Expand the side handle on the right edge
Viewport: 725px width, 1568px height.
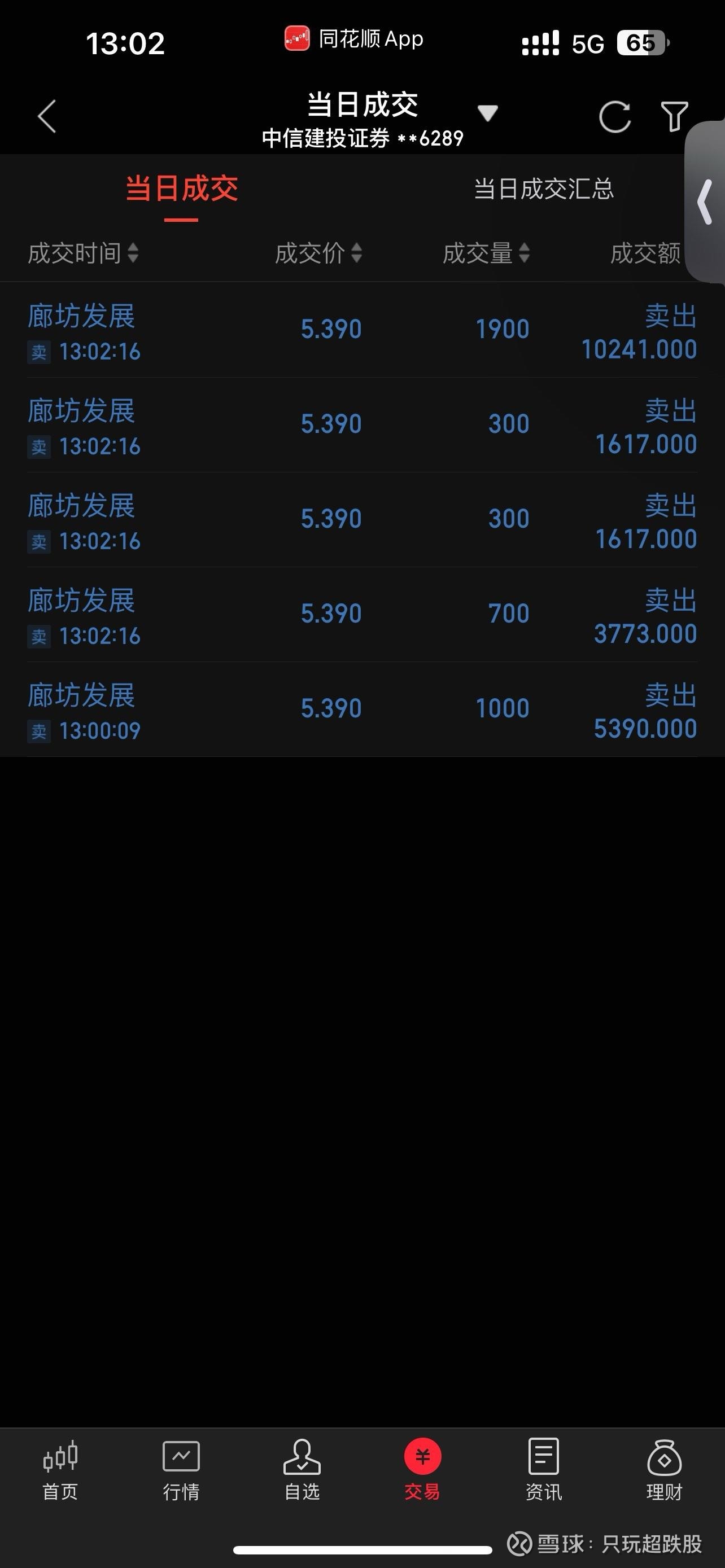coord(706,202)
